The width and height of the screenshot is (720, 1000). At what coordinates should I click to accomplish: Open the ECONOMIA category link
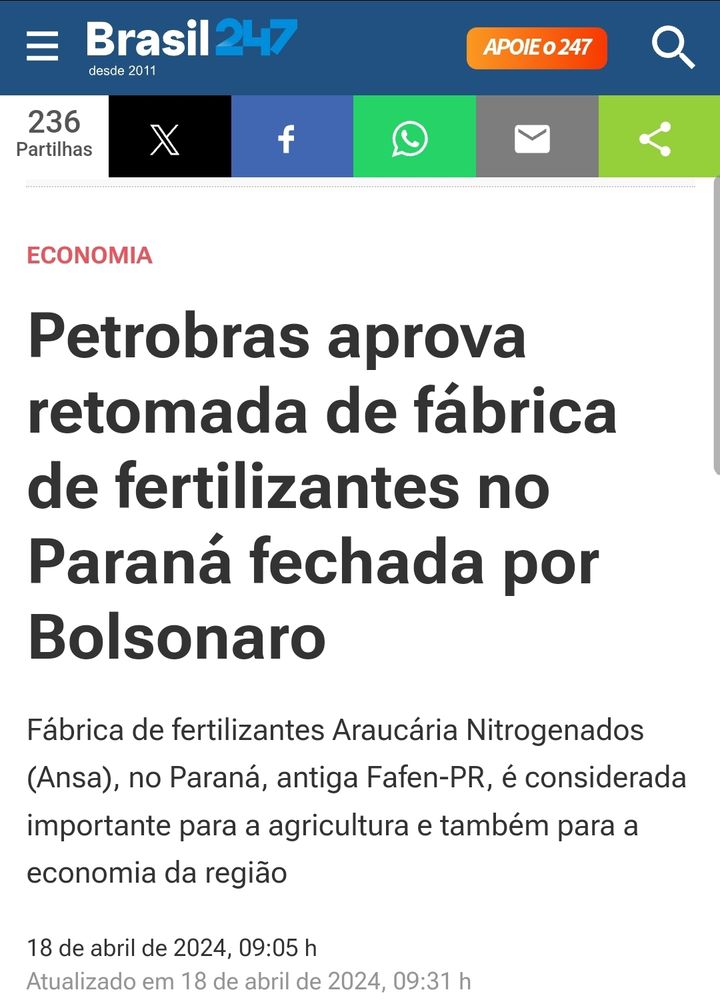(x=90, y=255)
